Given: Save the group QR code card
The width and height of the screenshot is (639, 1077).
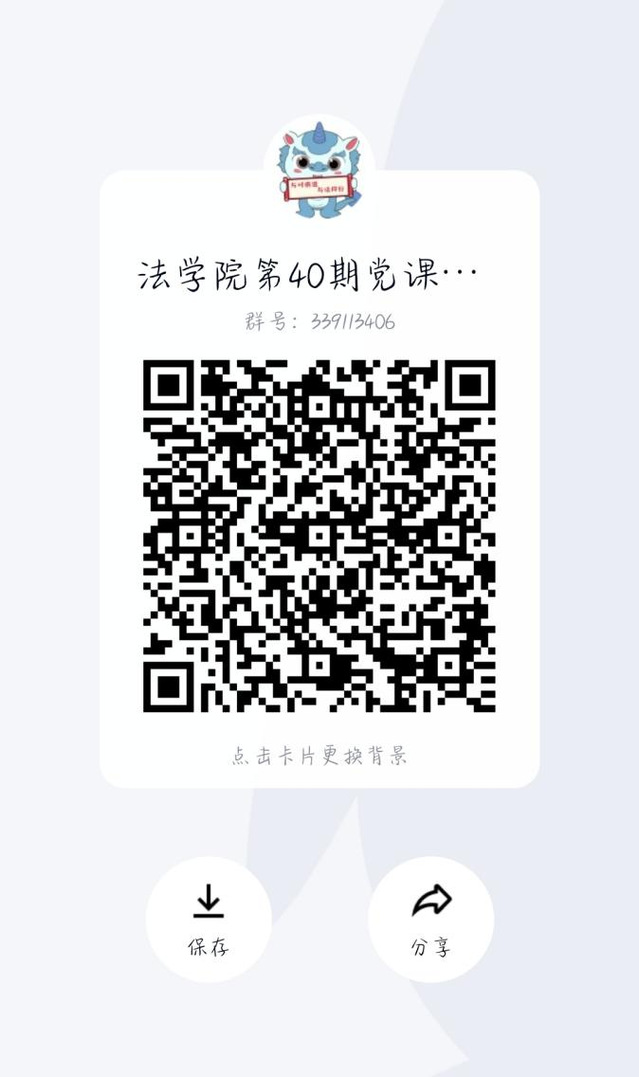Looking at the screenshot, I should (x=208, y=919).
